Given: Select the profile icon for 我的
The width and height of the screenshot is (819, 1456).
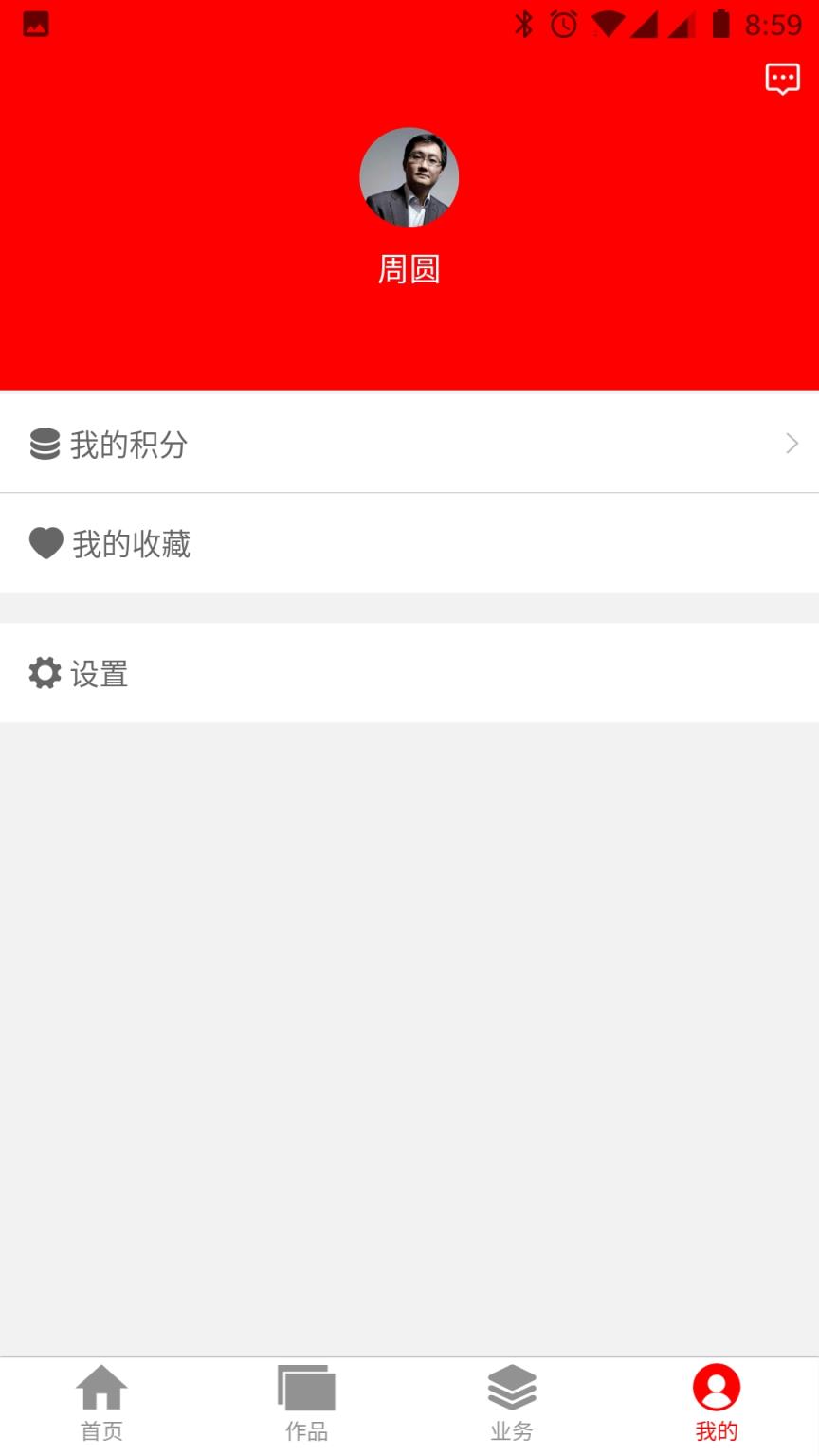Looking at the screenshot, I should [717, 1388].
